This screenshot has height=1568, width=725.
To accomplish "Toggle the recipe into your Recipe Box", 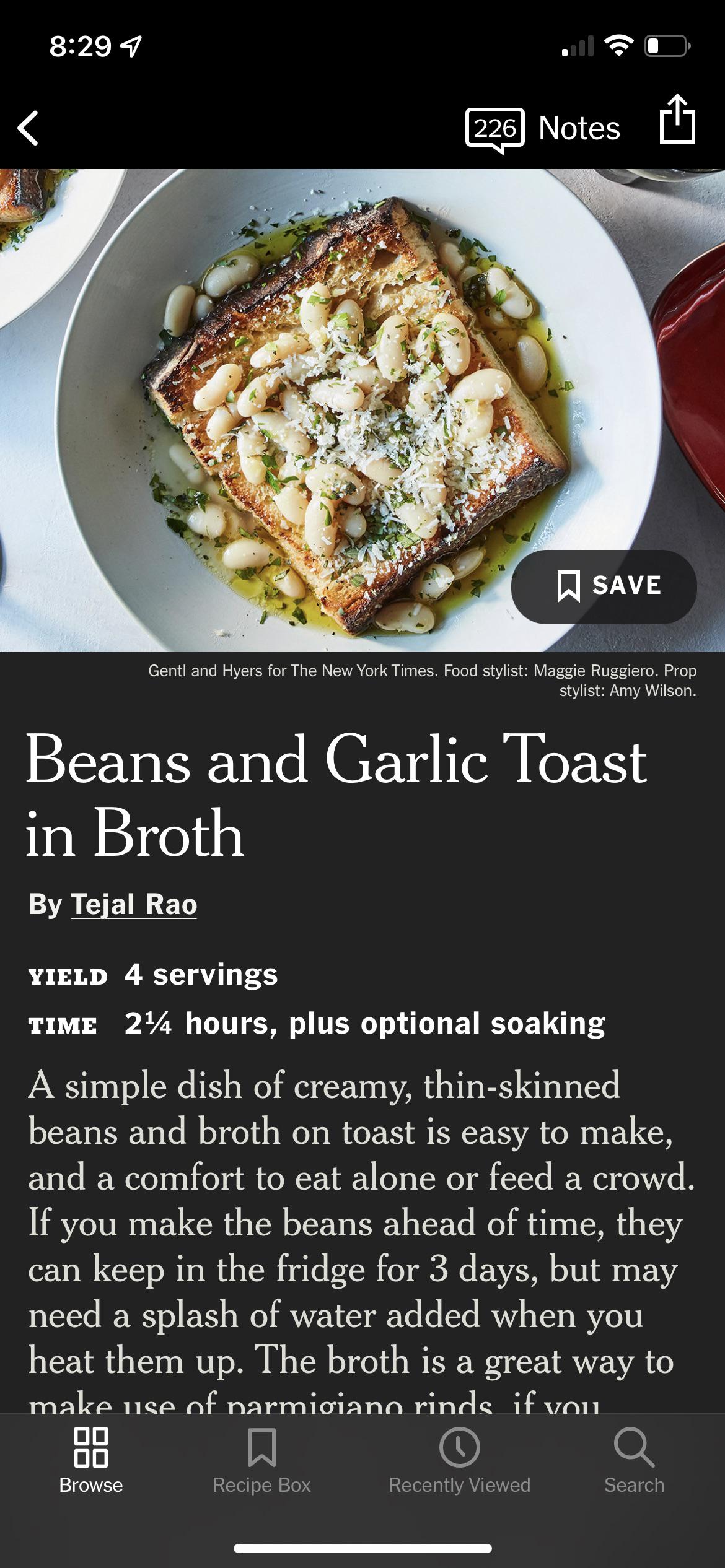I will [604, 587].
